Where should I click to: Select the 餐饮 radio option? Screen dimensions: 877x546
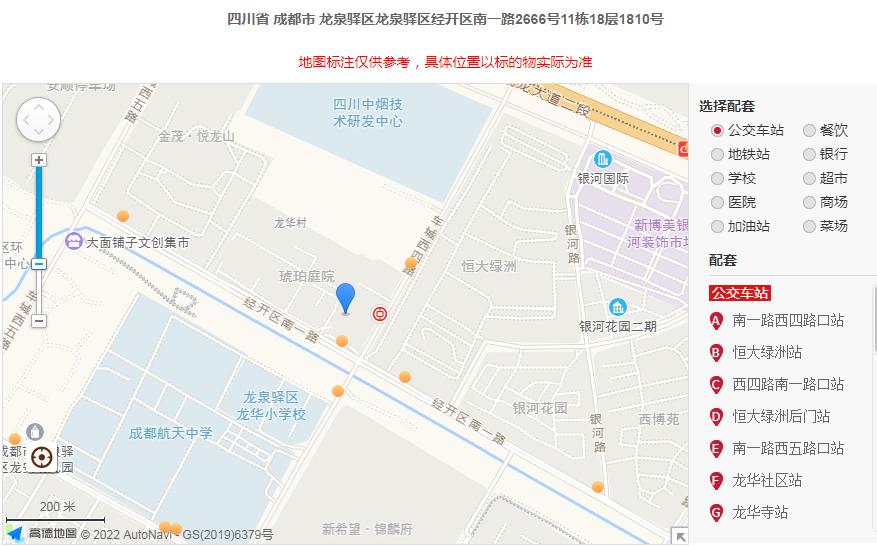809,130
